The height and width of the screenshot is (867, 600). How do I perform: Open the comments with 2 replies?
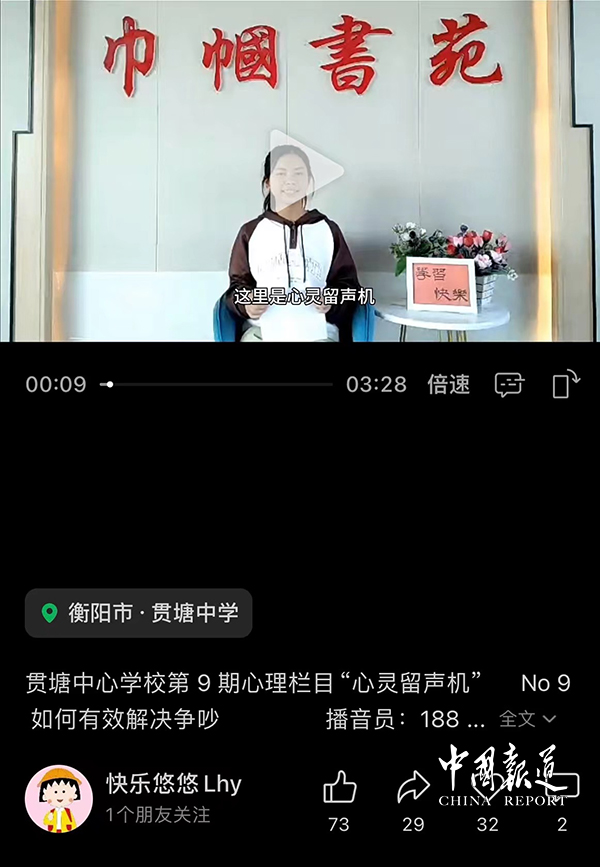562,788
